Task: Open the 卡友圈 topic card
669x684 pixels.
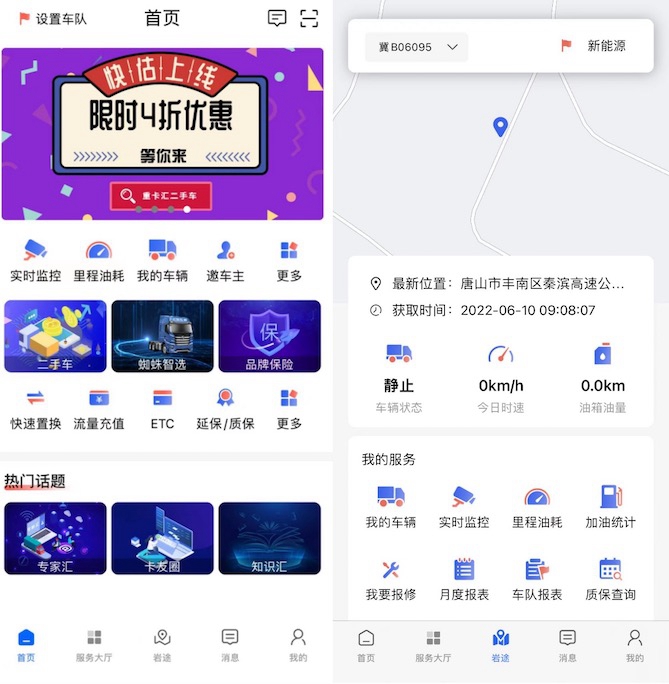Action: point(162,538)
